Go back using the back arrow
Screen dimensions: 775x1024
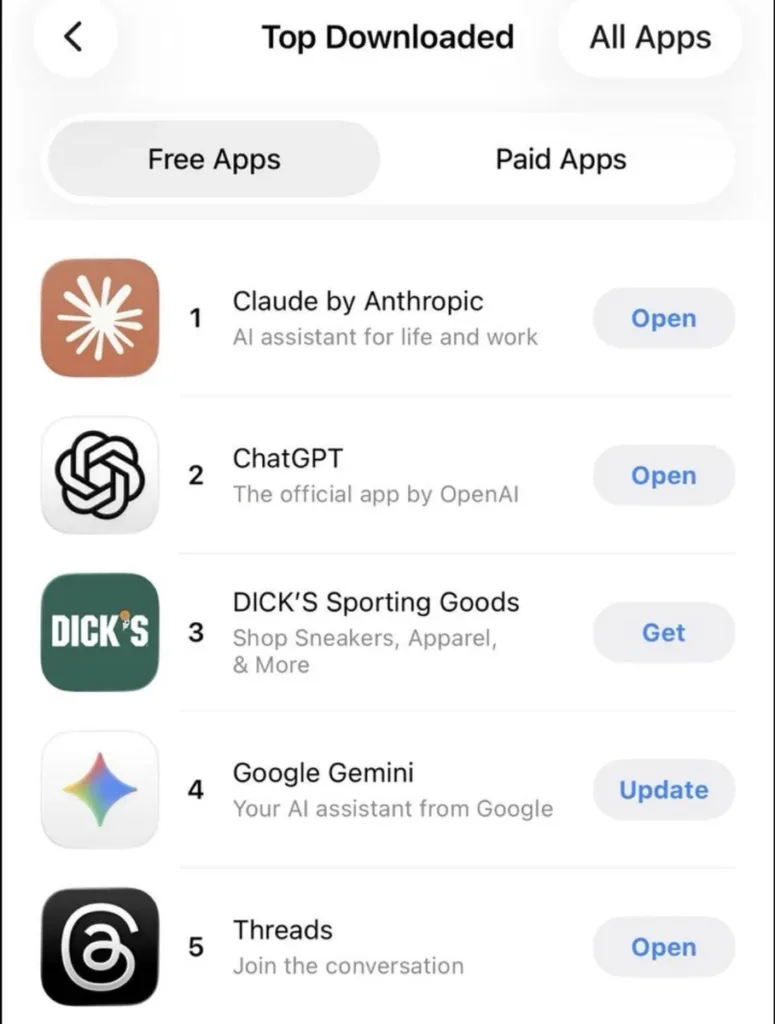[x=74, y=37]
